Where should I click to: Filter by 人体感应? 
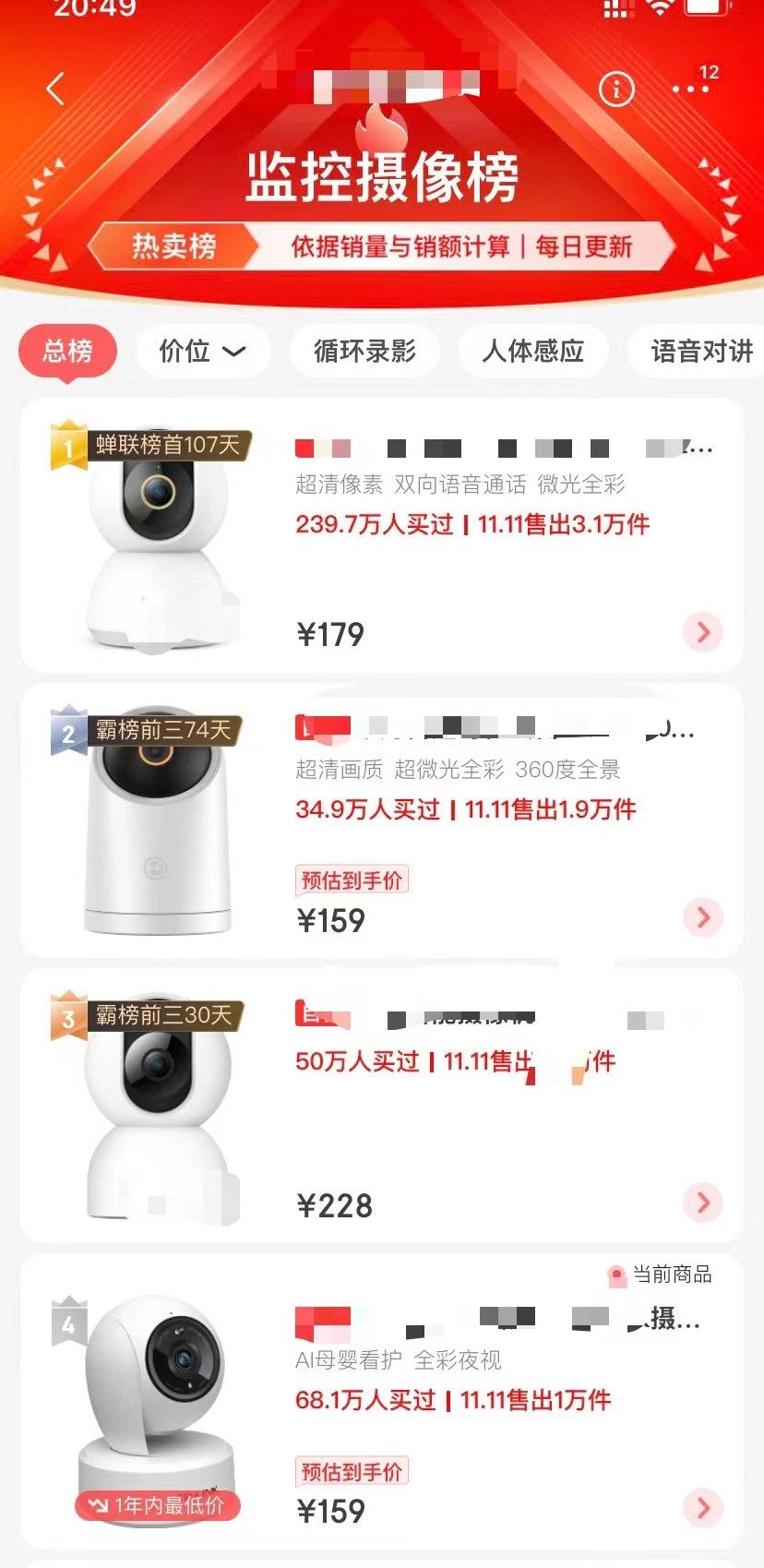click(x=532, y=351)
